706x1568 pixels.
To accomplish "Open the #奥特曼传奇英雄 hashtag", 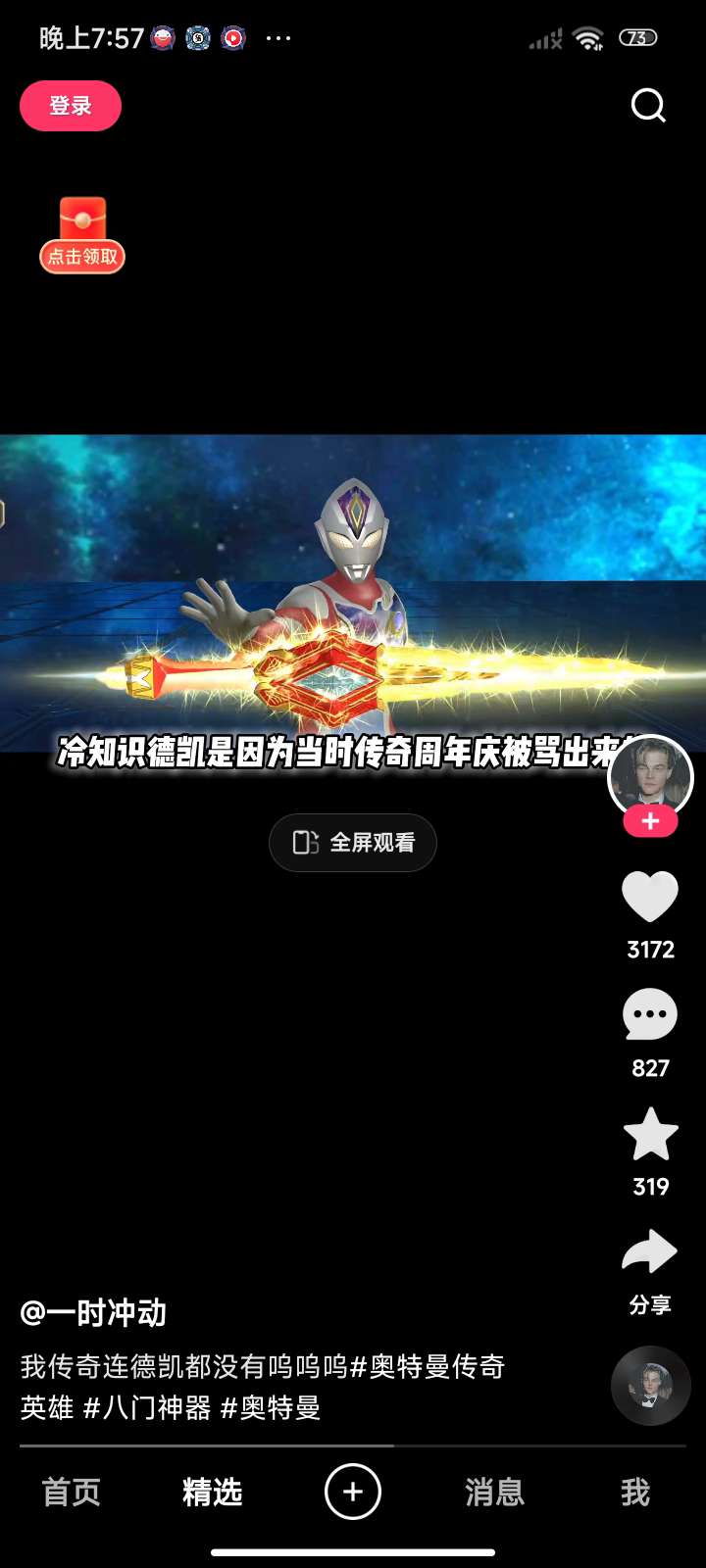I will (x=263, y=1387).
